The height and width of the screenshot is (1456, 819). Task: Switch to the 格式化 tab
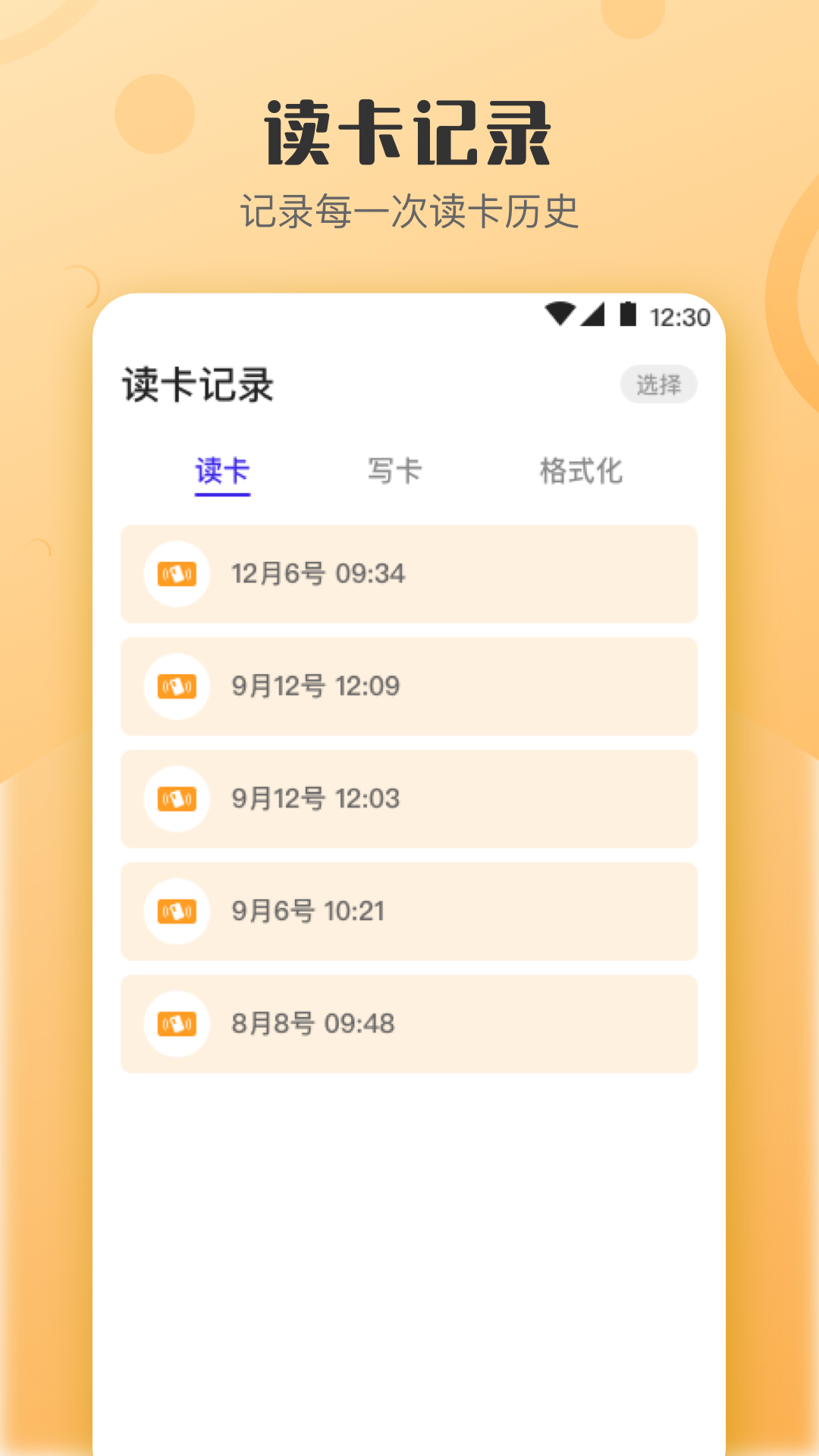click(x=581, y=471)
